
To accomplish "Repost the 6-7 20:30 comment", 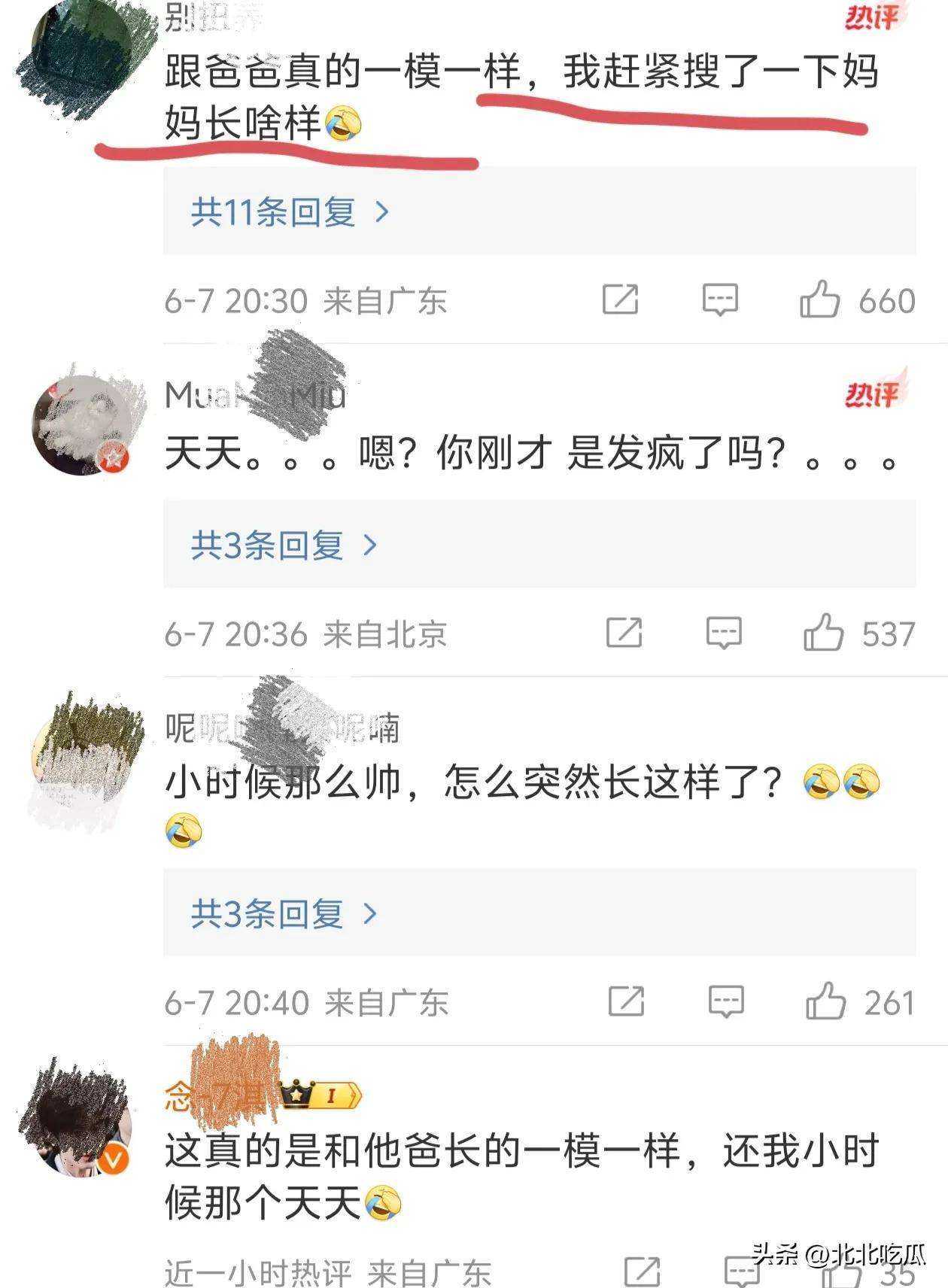I will point(621,300).
